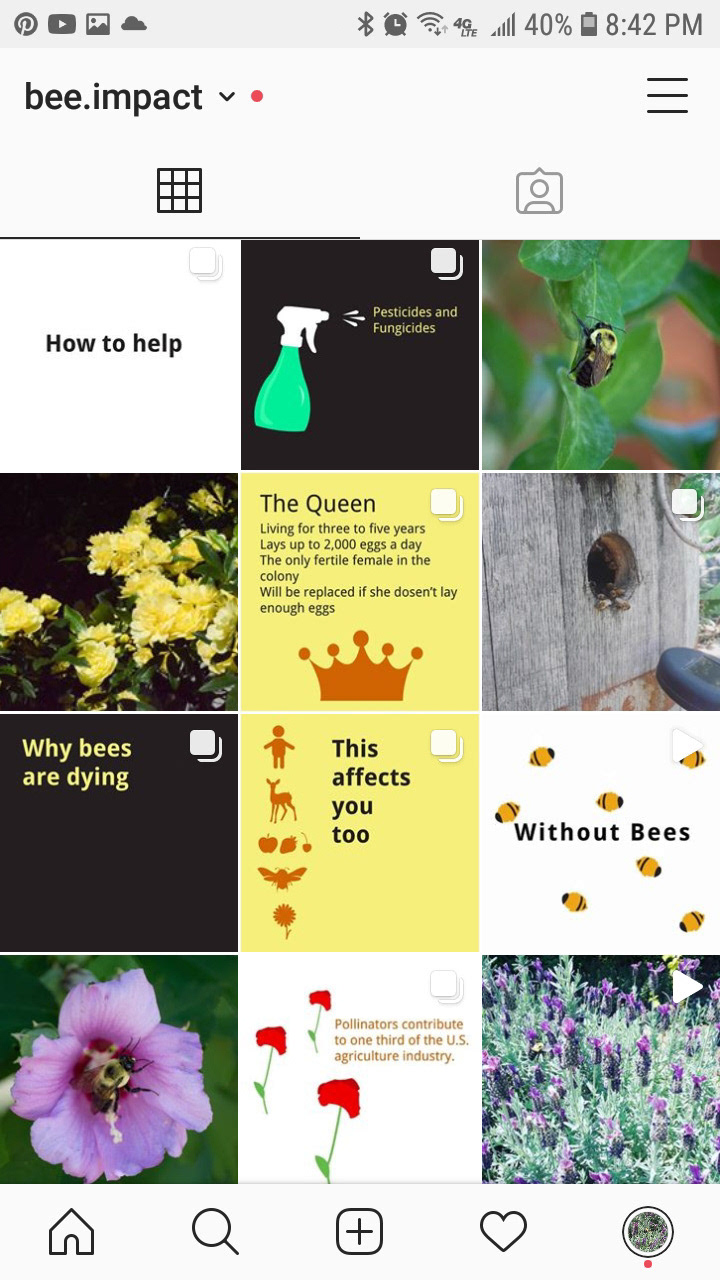The width and height of the screenshot is (720, 1280).
Task: Open the Pesticides and Fungicides post
Action: click(360, 355)
